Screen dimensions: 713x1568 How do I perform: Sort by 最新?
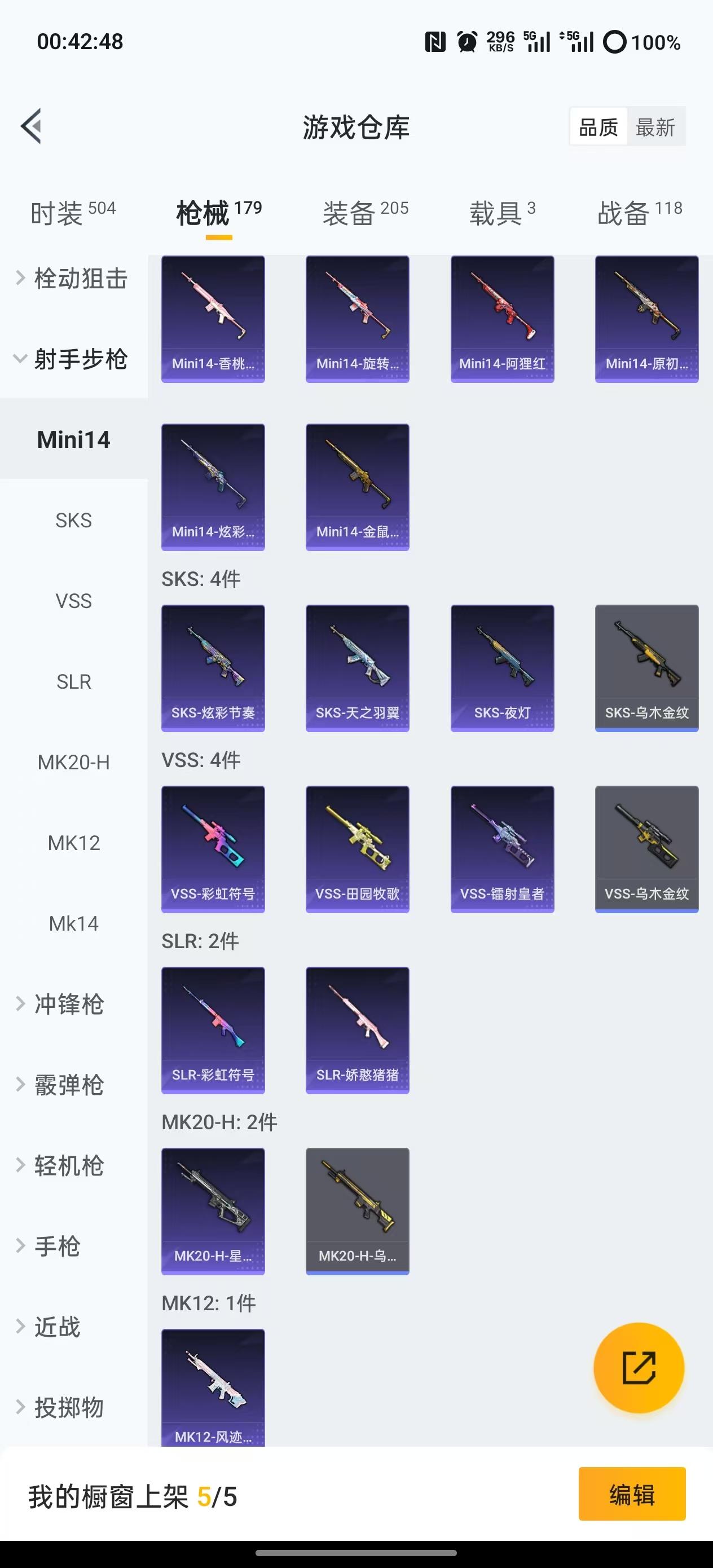(655, 127)
